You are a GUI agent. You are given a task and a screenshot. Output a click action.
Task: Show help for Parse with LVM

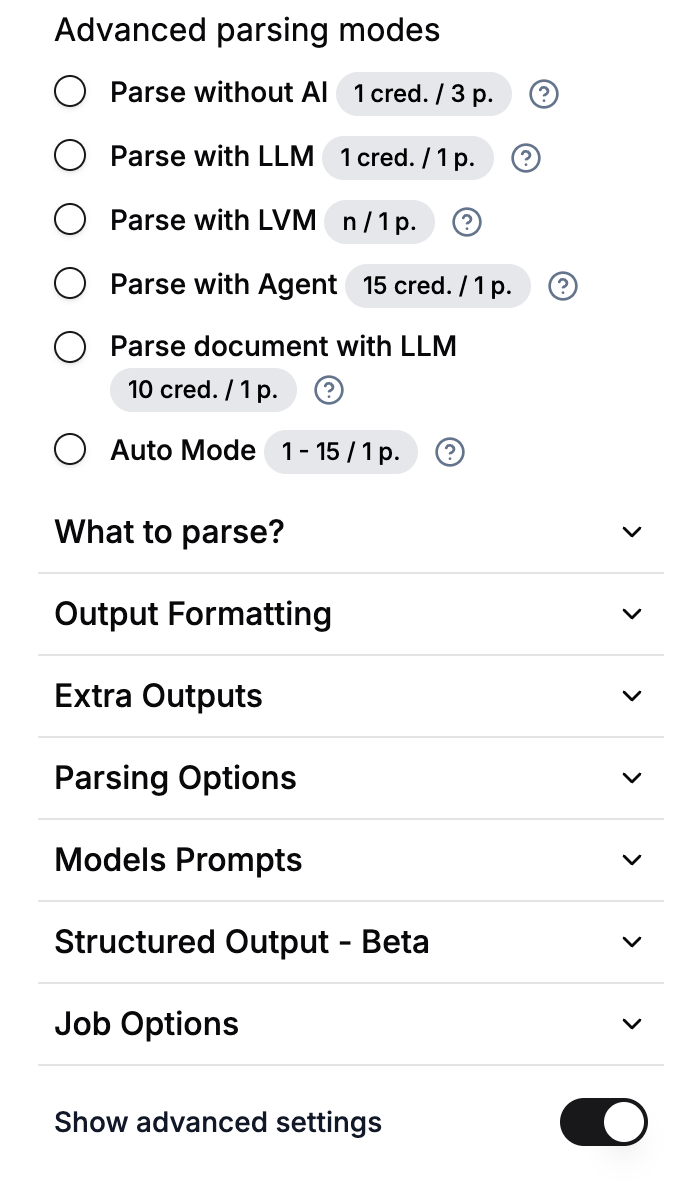[x=467, y=222]
